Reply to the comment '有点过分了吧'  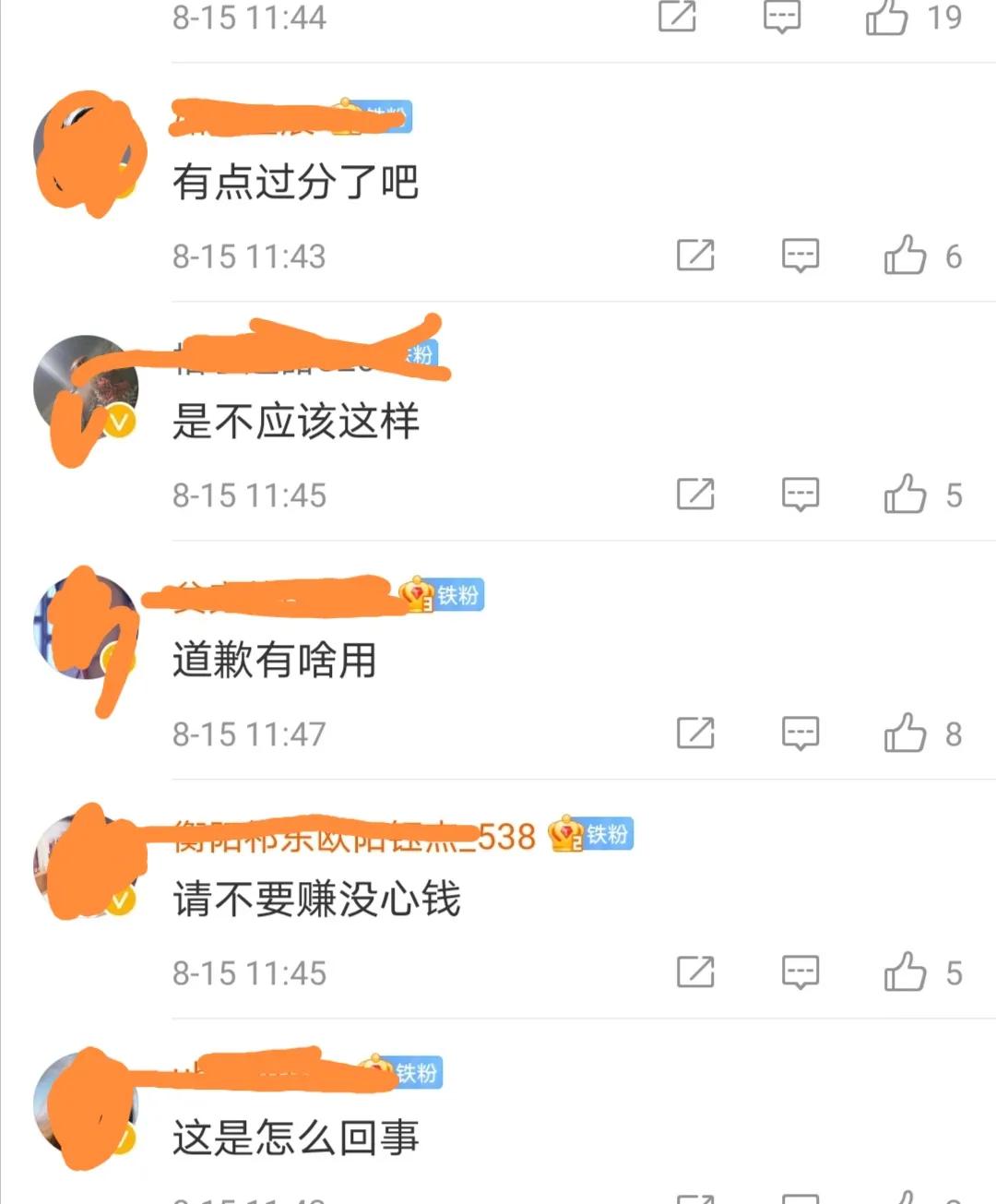(800, 256)
